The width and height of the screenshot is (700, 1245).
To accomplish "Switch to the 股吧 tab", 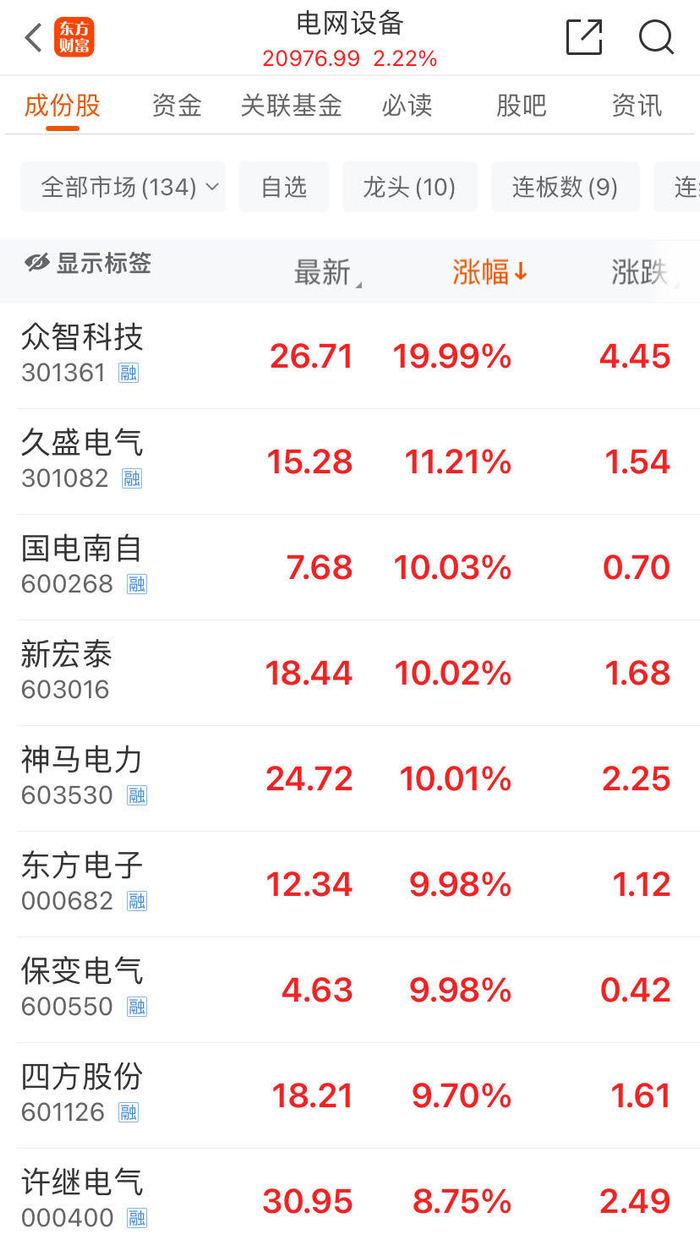I will (x=521, y=105).
